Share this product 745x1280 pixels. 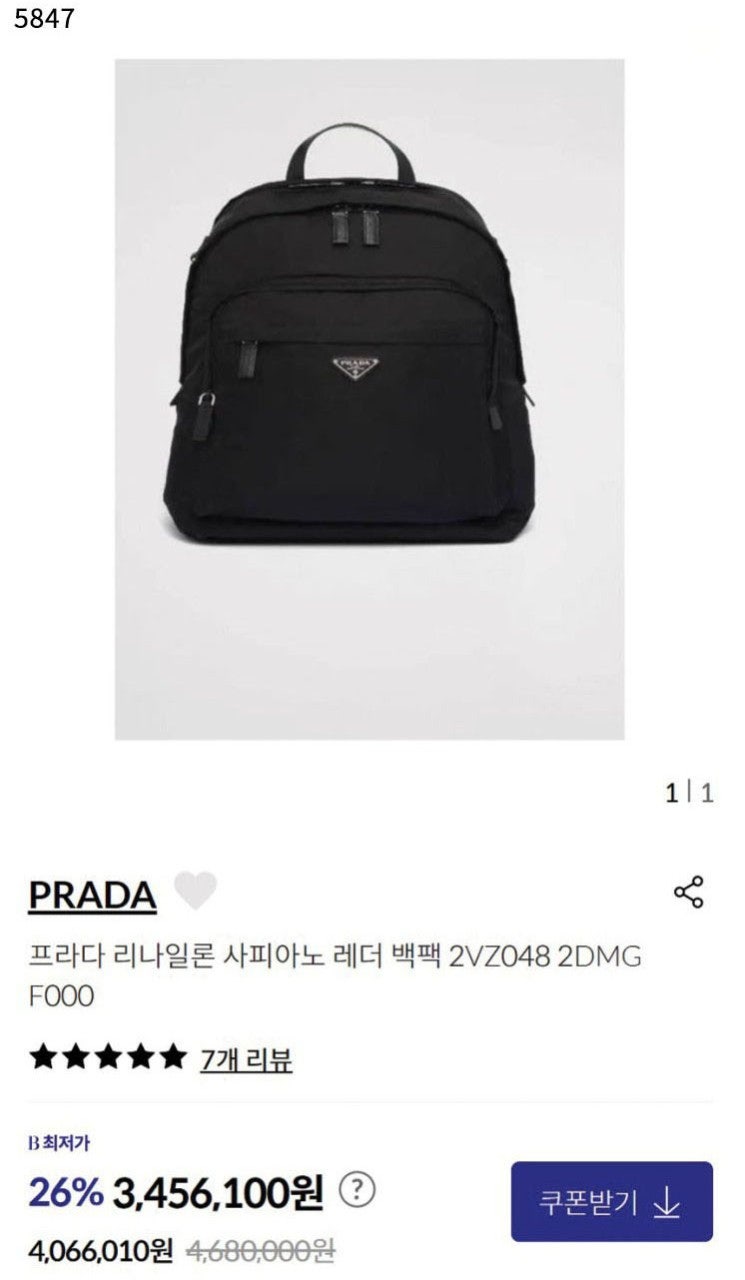click(688, 892)
